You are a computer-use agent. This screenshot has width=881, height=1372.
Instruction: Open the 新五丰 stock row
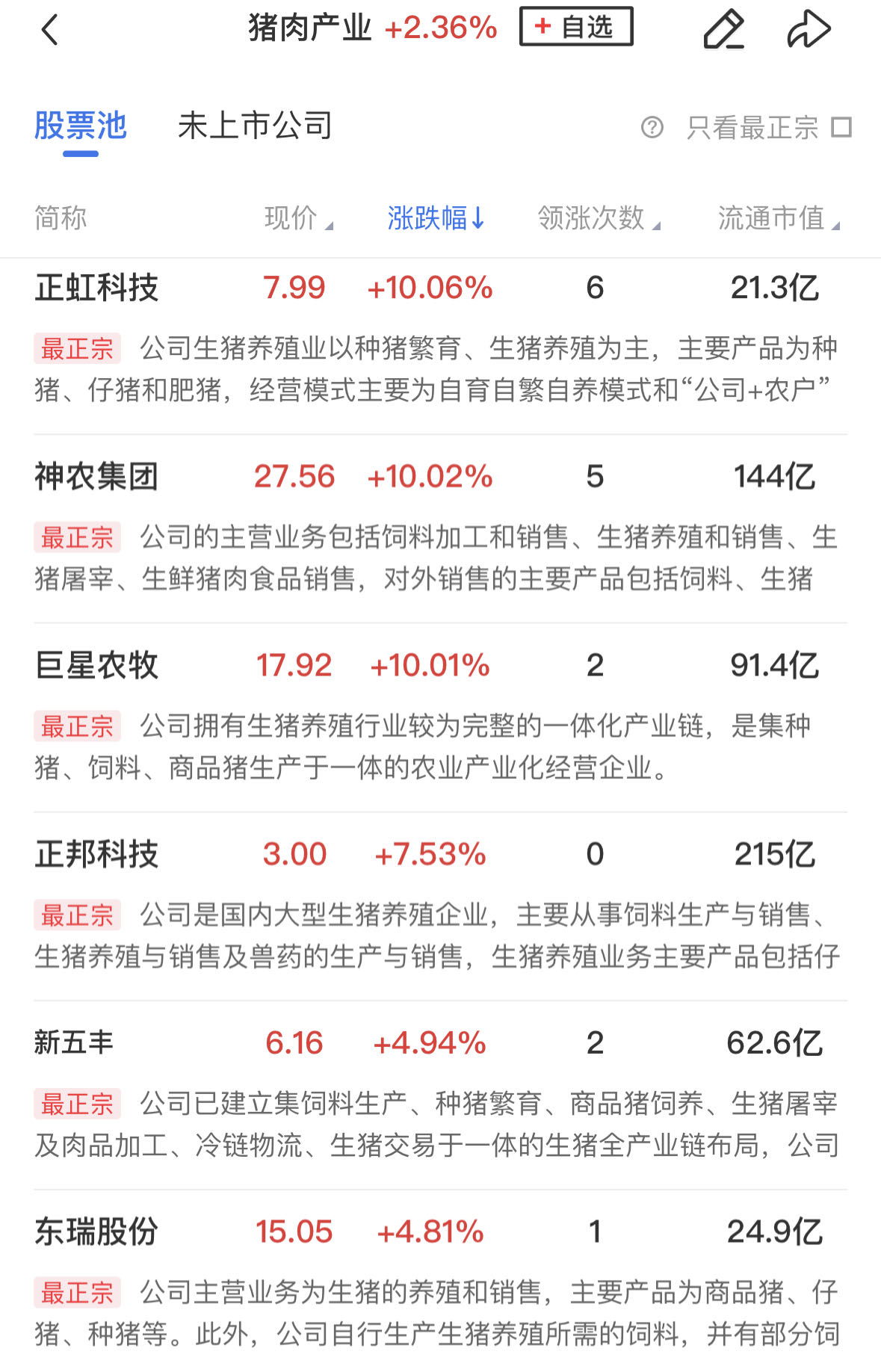[74, 1042]
